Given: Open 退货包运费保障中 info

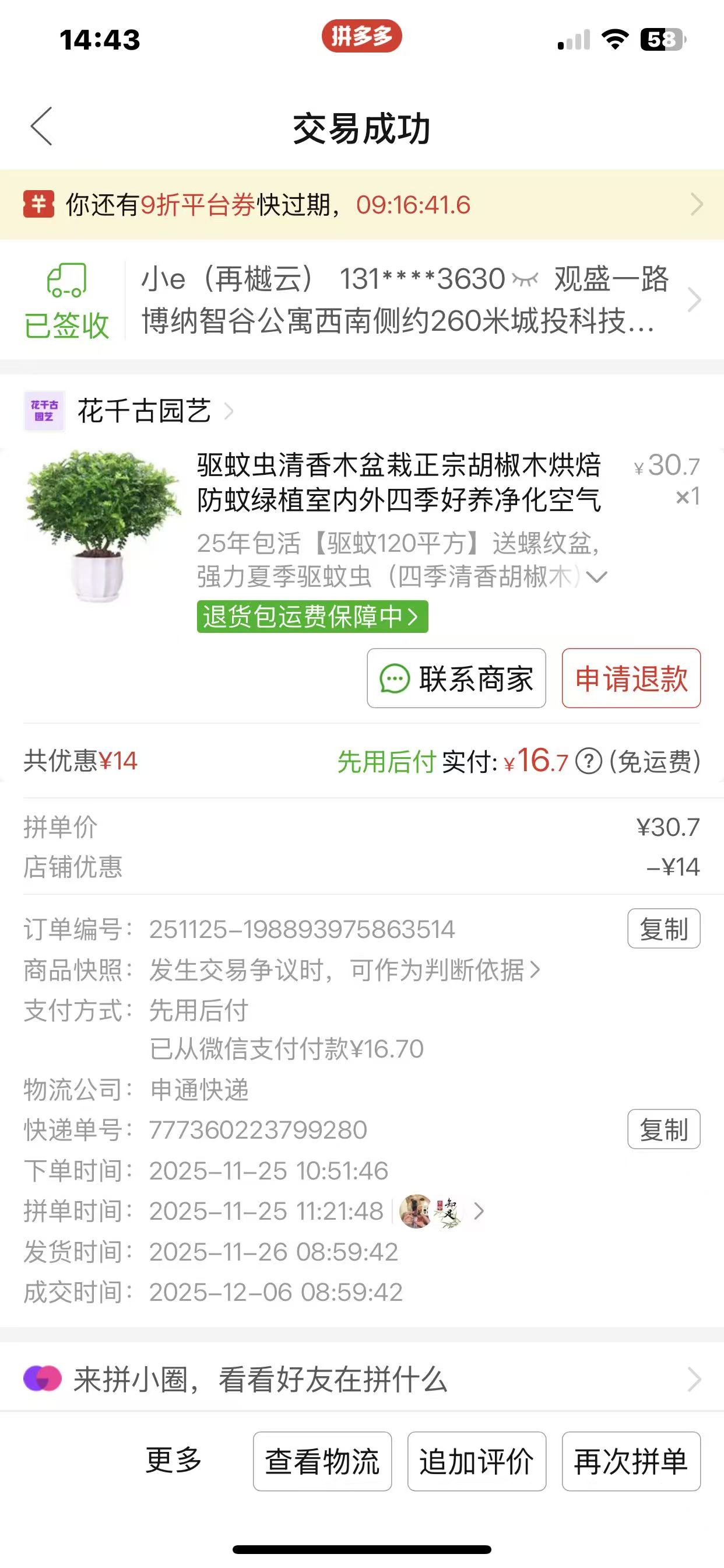Looking at the screenshot, I should coord(312,617).
